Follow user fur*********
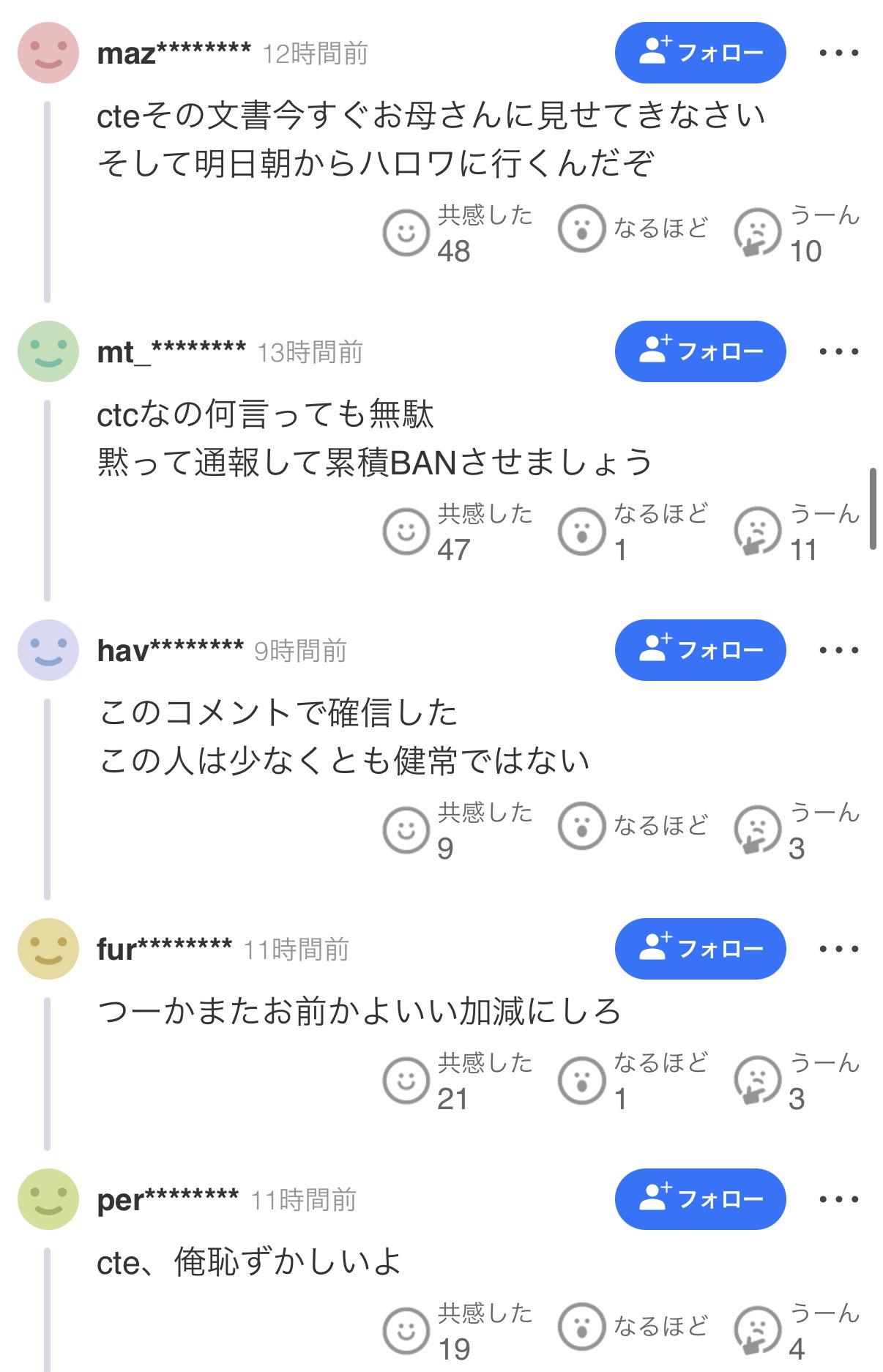The image size is (883, 1372). tap(700, 949)
